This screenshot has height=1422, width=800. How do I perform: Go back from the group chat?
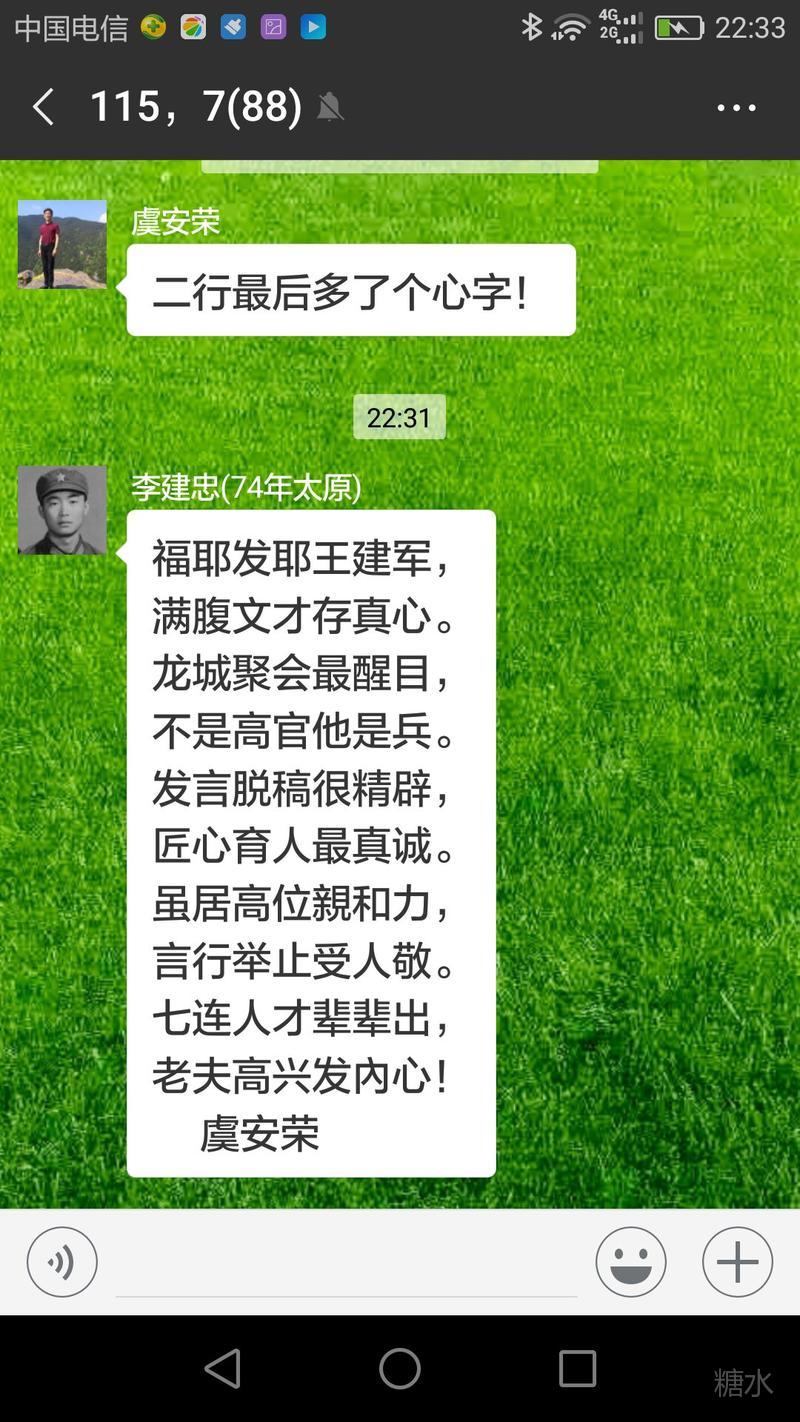(42, 107)
